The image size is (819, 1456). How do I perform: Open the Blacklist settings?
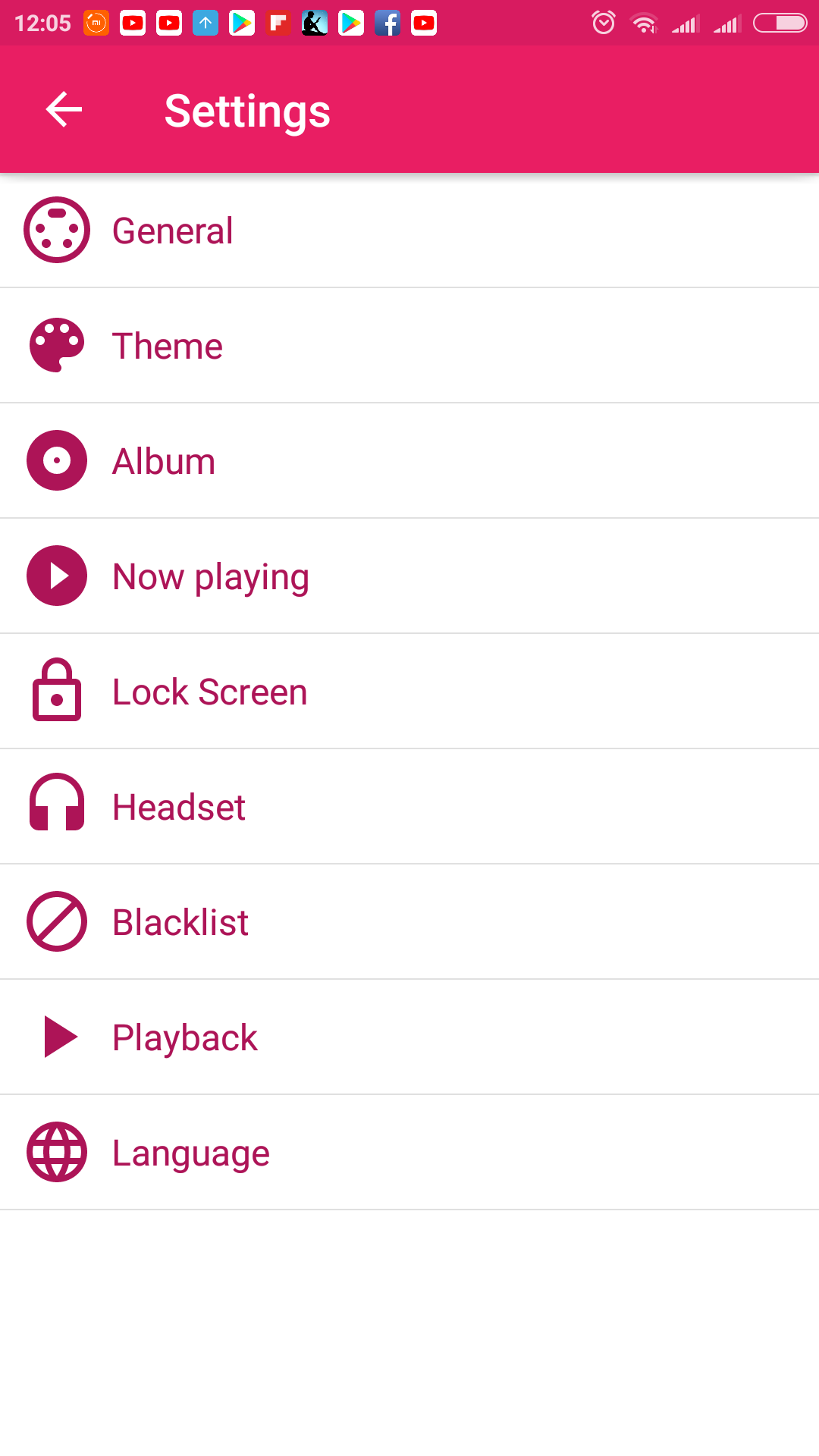coord(409,922)
